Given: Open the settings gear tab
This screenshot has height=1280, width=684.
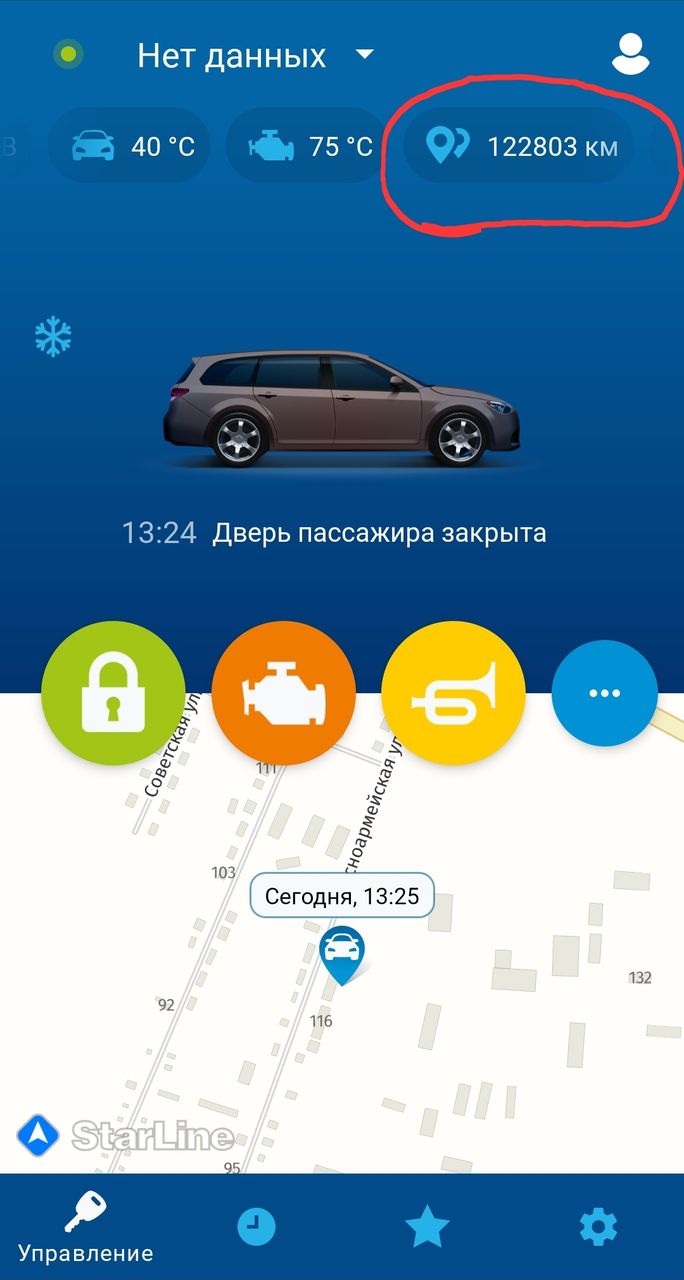Looking at the screenshot, I should 598,1227.
